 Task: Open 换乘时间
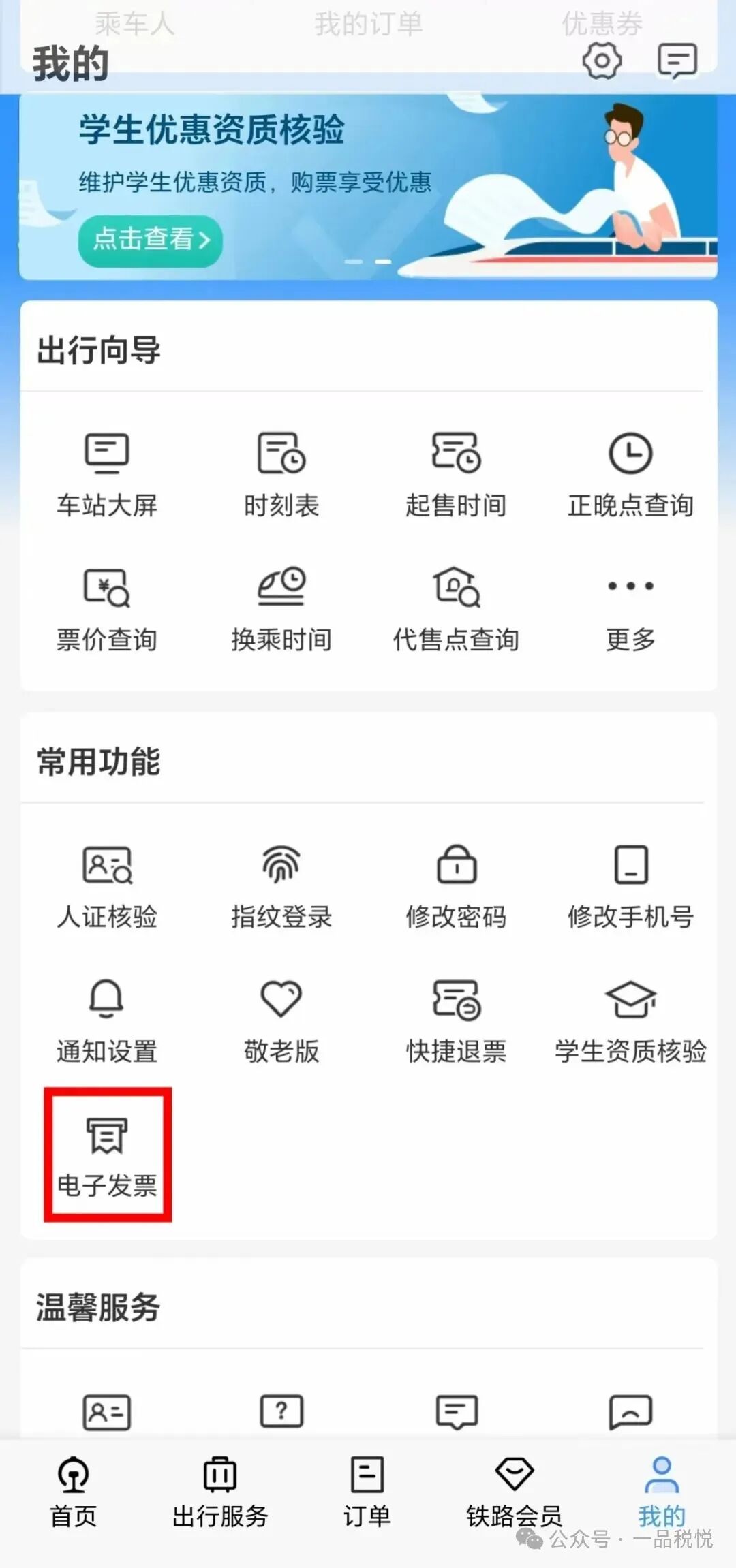pos(281,608)
